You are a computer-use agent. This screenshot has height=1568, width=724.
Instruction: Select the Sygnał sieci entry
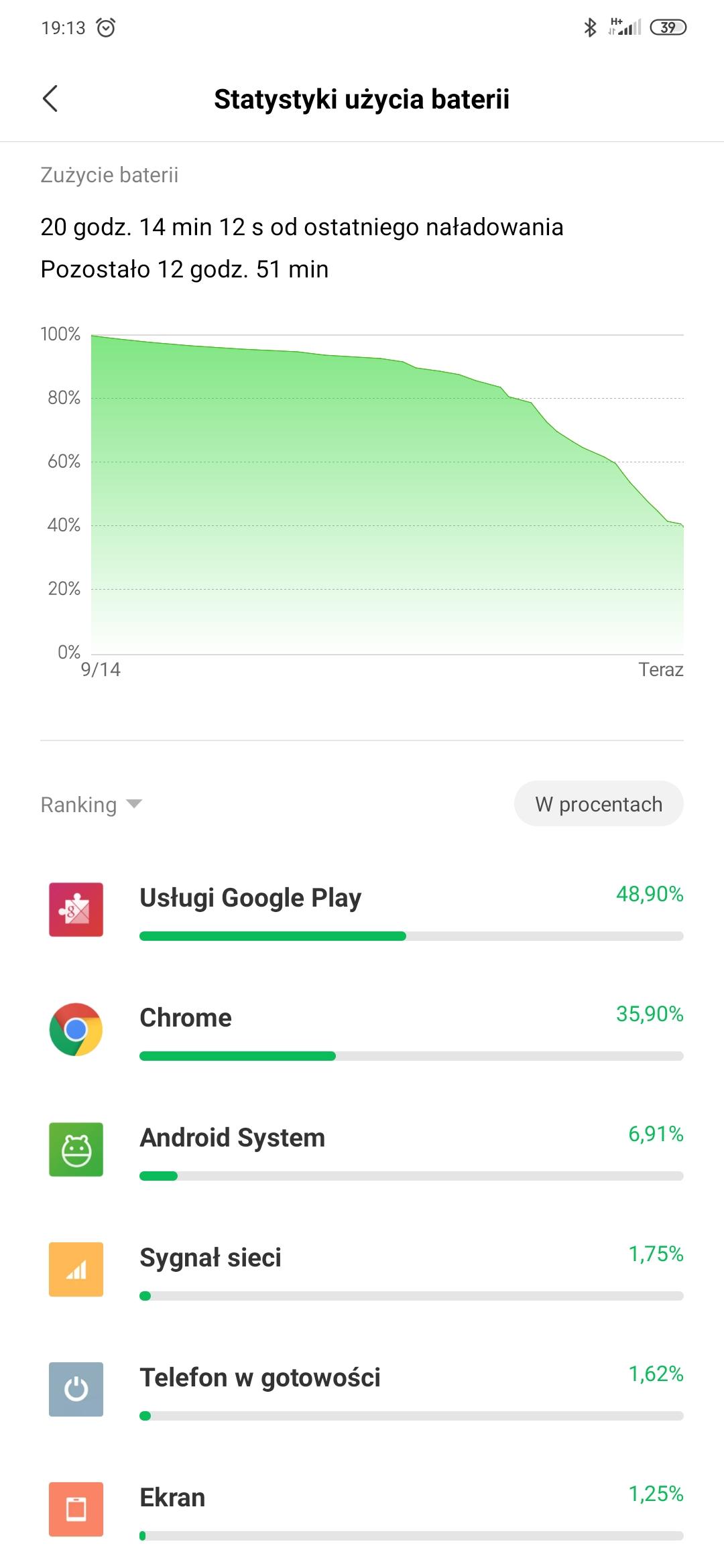362,1269
